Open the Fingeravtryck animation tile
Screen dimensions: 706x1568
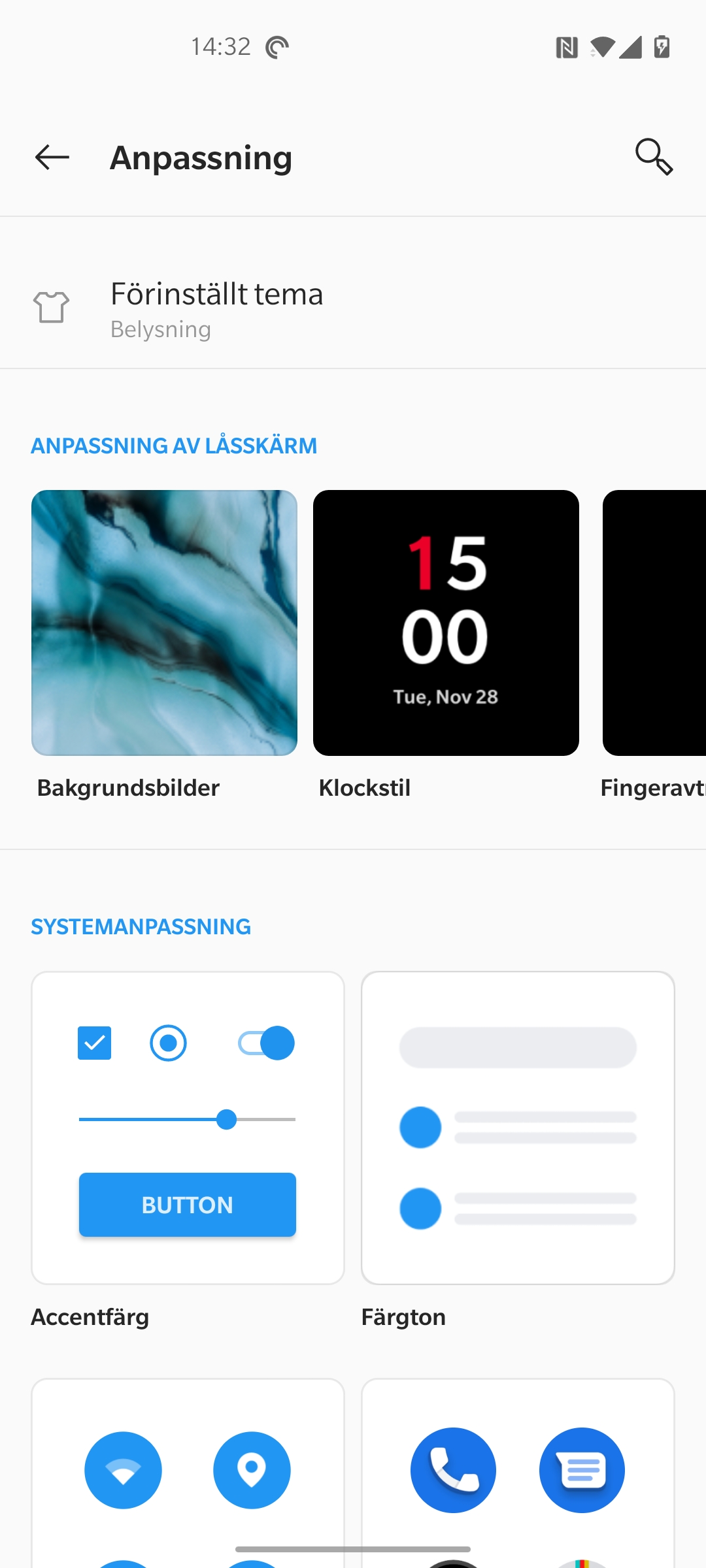point(654,623)
